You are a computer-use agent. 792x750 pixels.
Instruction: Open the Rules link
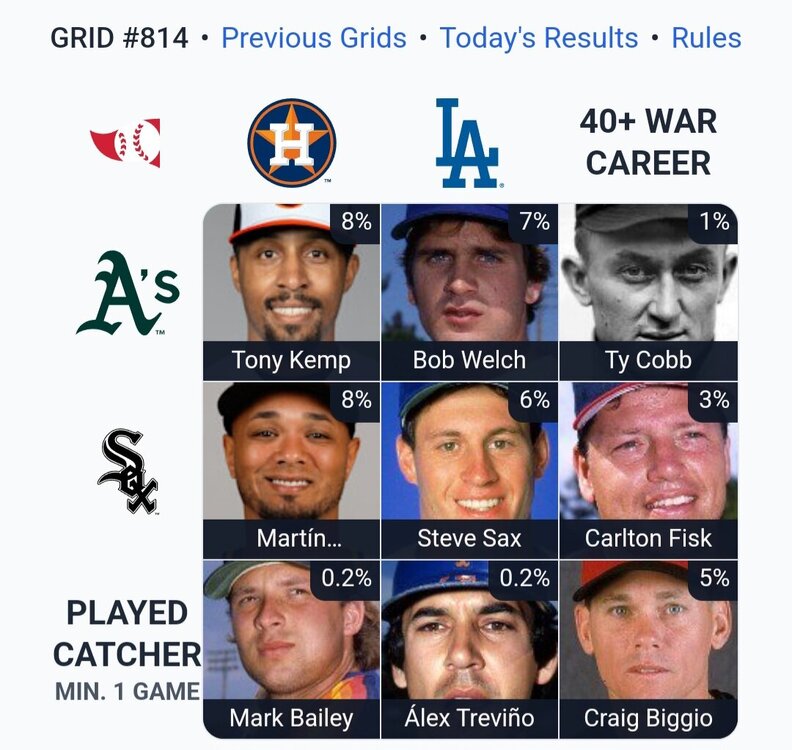(706, 39)
